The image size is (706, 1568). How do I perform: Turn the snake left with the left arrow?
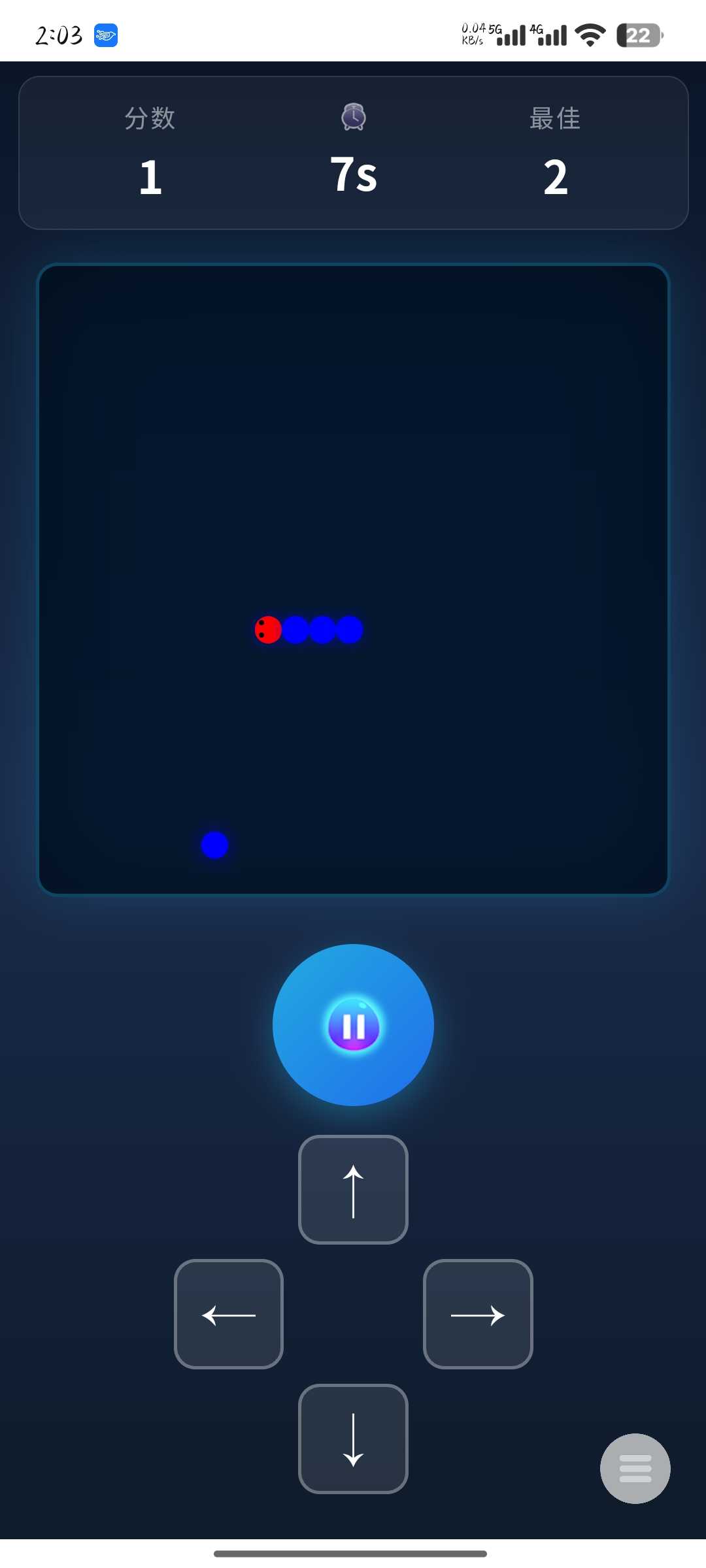tap(229, 1314)
